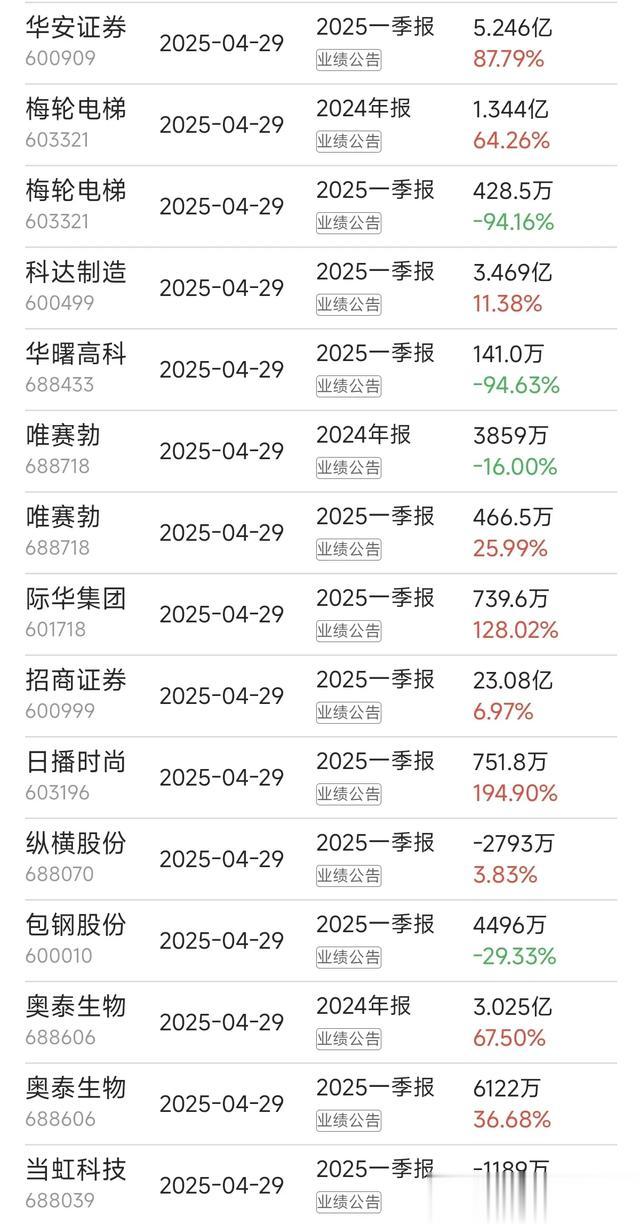
Task: Select the 当虹科技 row
Action: [320, 1186]
